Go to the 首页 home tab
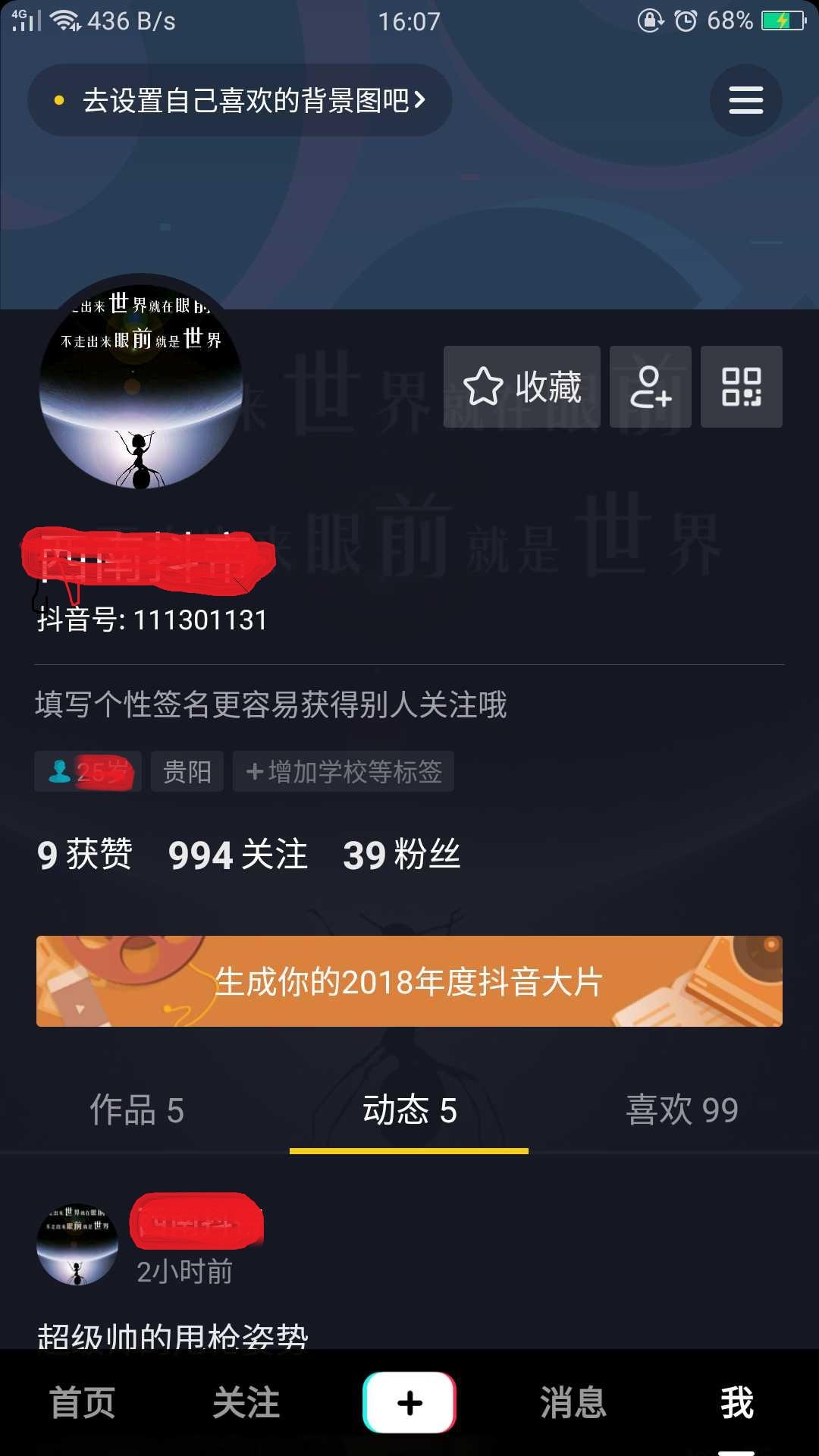819x1456 pixels. 82,1403
